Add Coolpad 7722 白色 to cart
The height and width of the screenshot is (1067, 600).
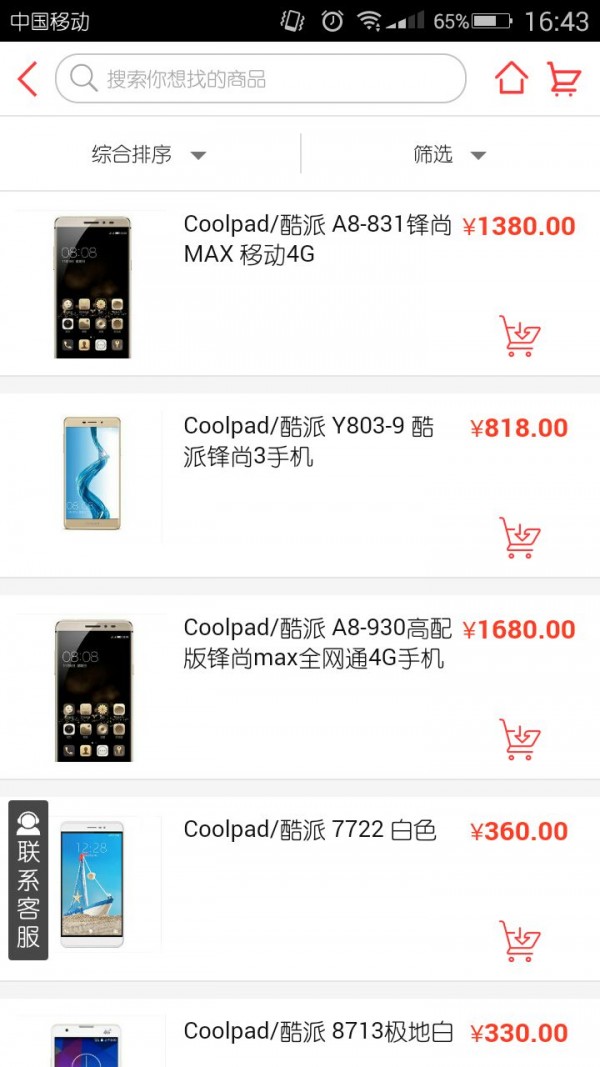click(520, 941)
